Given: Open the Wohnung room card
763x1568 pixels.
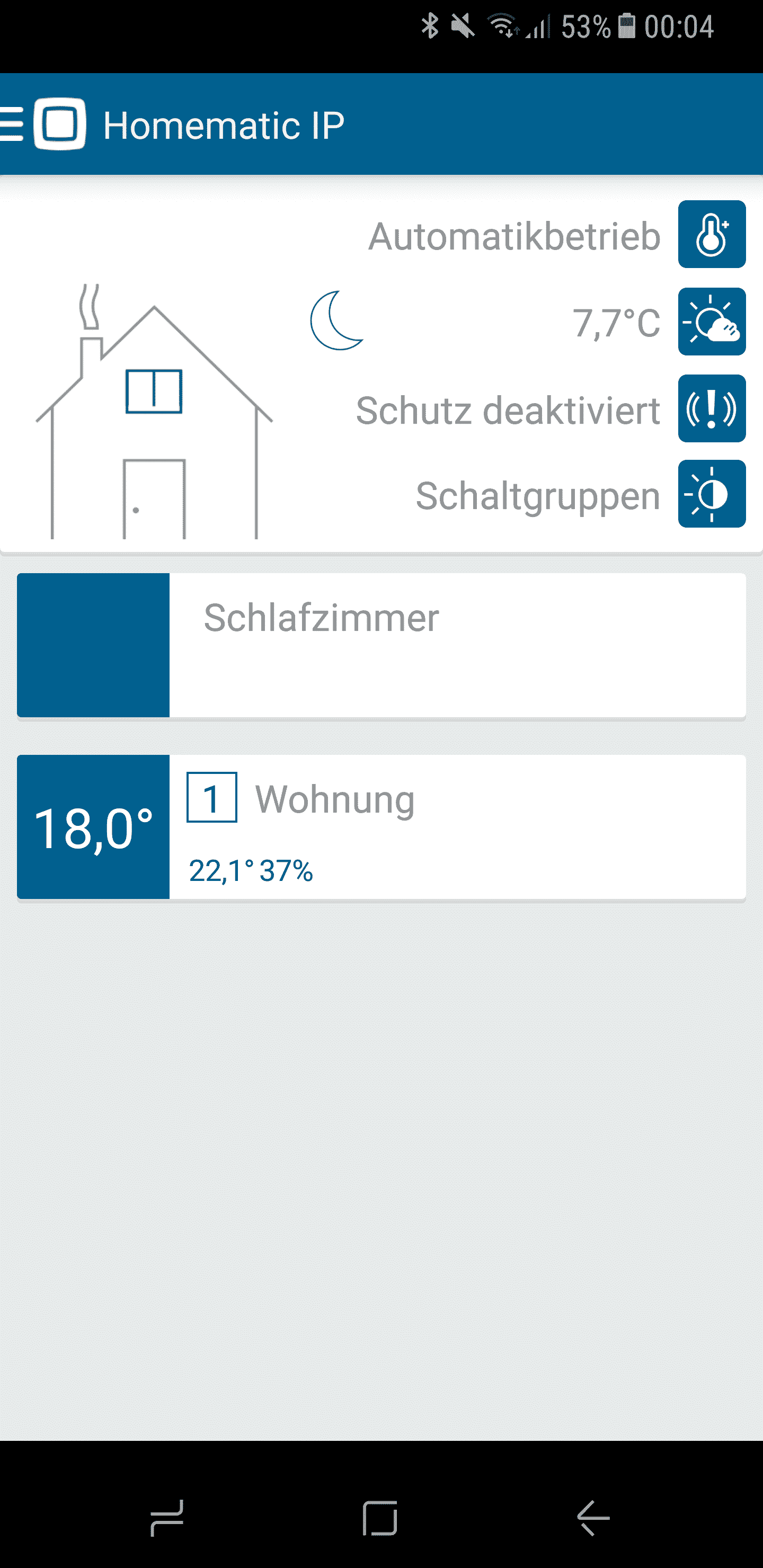Looking at the screenshot, I should point(381,826).
